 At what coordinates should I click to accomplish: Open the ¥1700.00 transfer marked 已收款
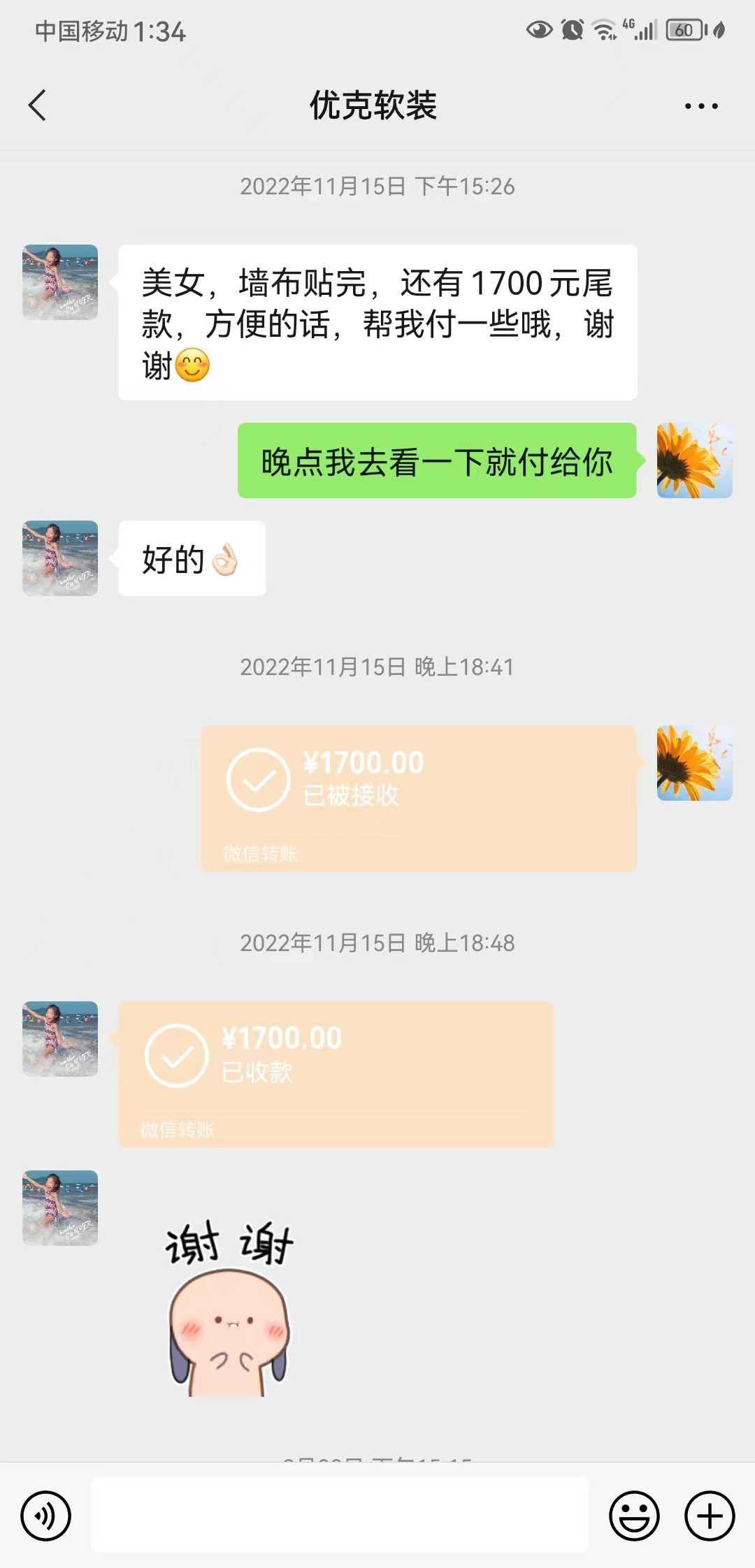tap(336, 1074)
